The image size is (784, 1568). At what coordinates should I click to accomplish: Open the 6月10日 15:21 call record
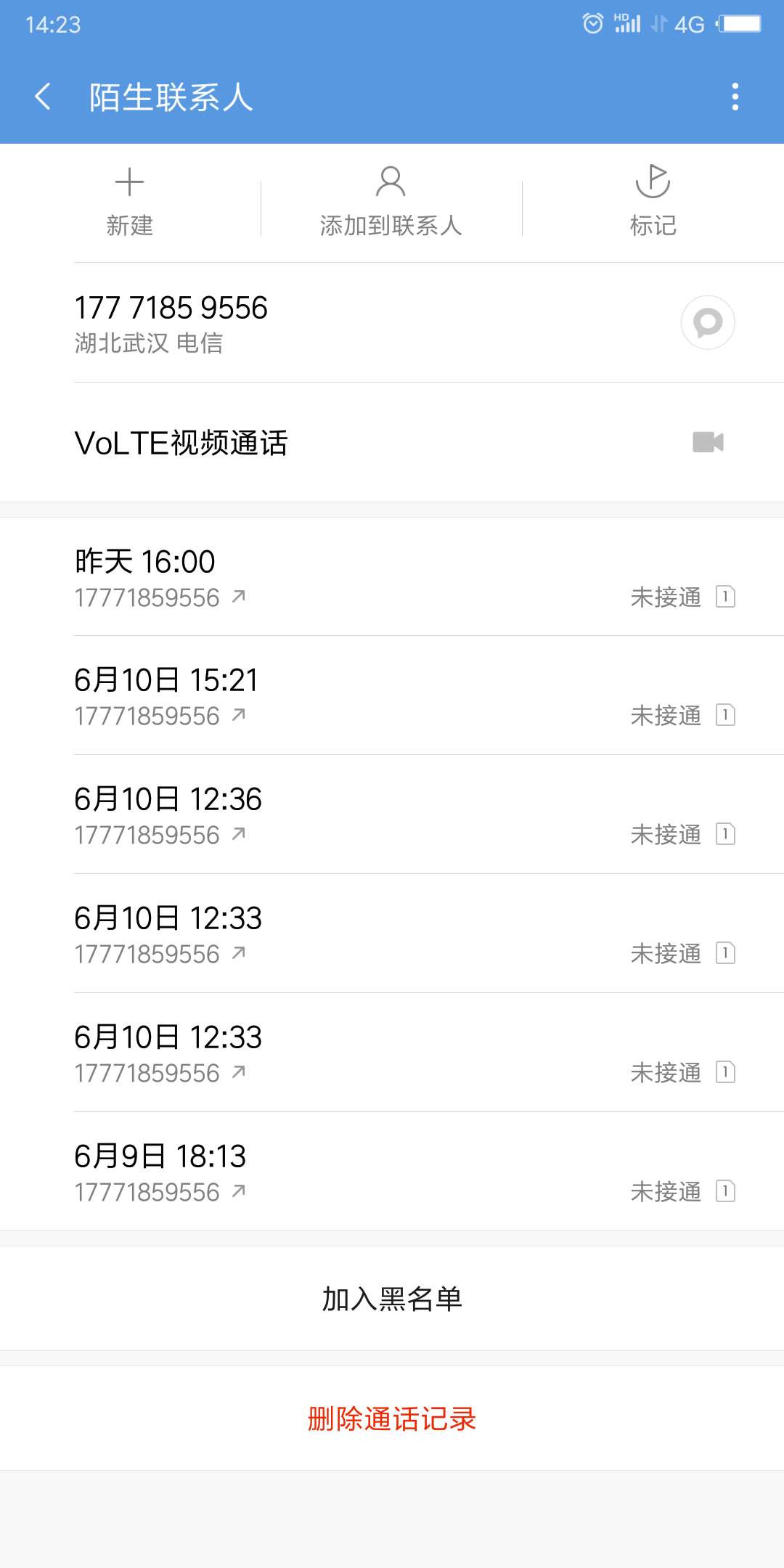pyautogui.click(x=392, y=695)
